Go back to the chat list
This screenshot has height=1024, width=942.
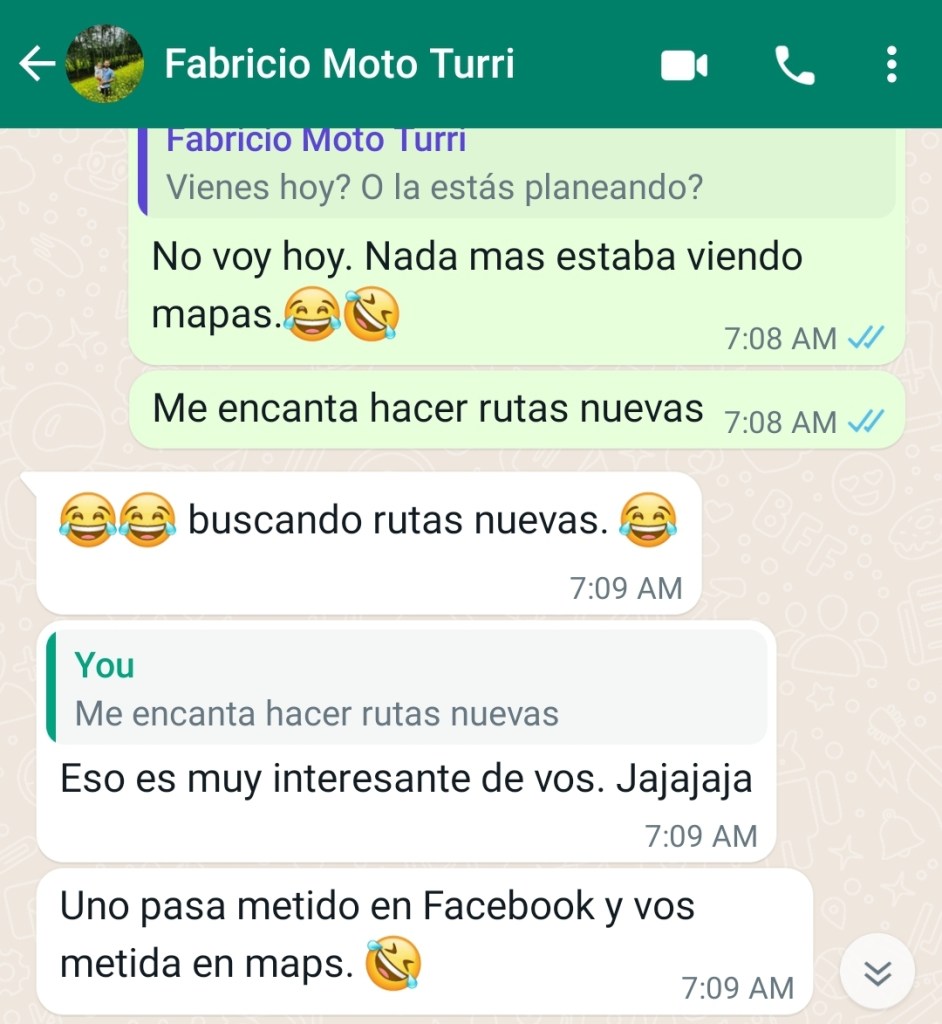(x=36, y=65)
